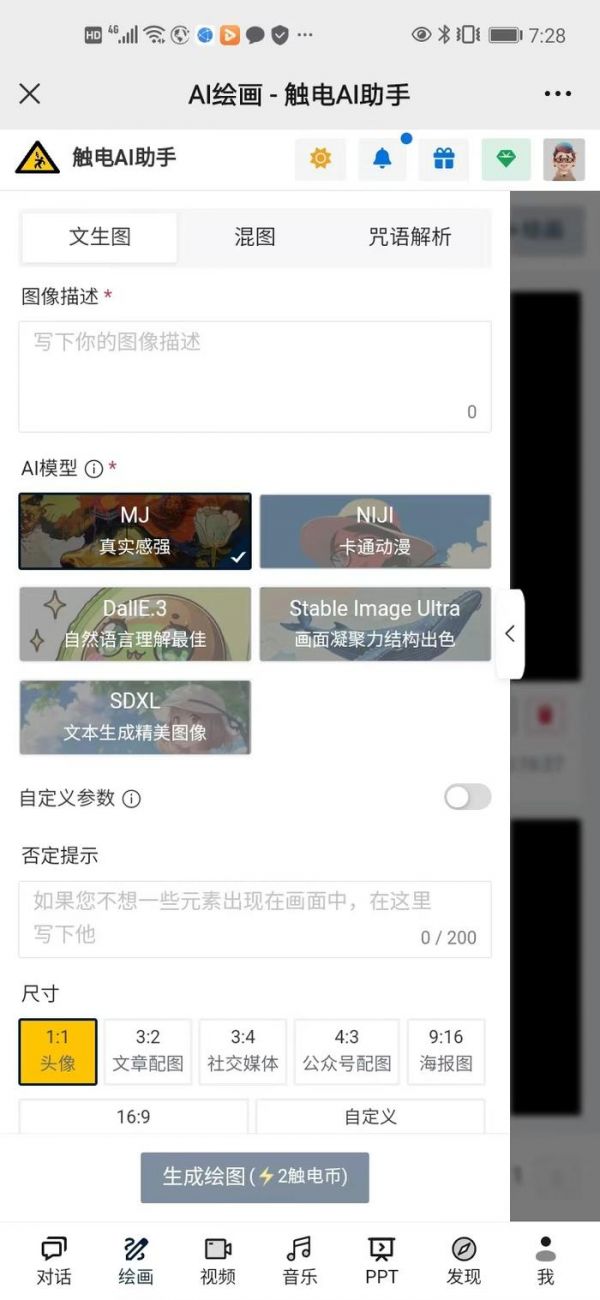The width and height of the screenshot is (600, 1300).
Task: Choose the 9:16 海报图 size
Action: [x=446, y=1051]
